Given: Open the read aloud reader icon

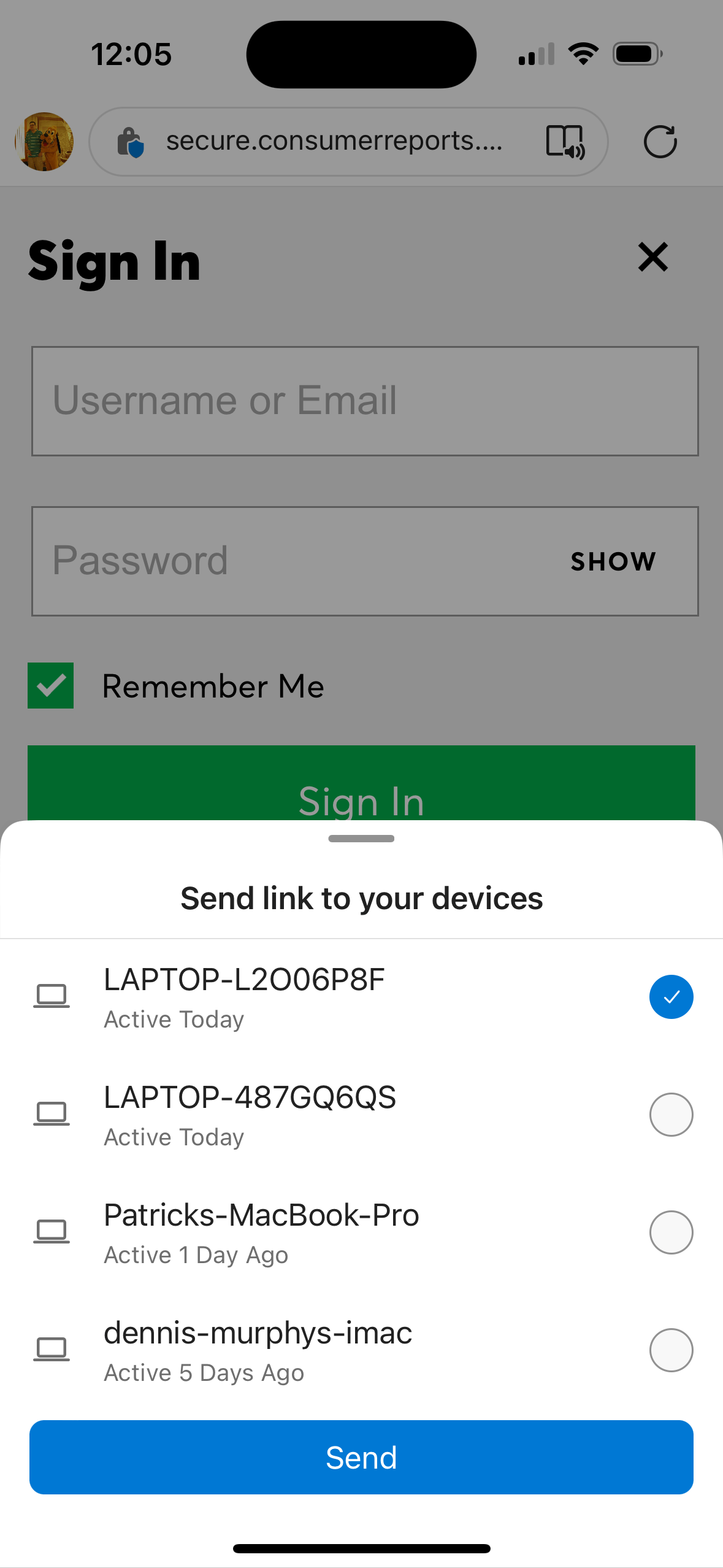Looking at the screenshot, I should 565,142.
